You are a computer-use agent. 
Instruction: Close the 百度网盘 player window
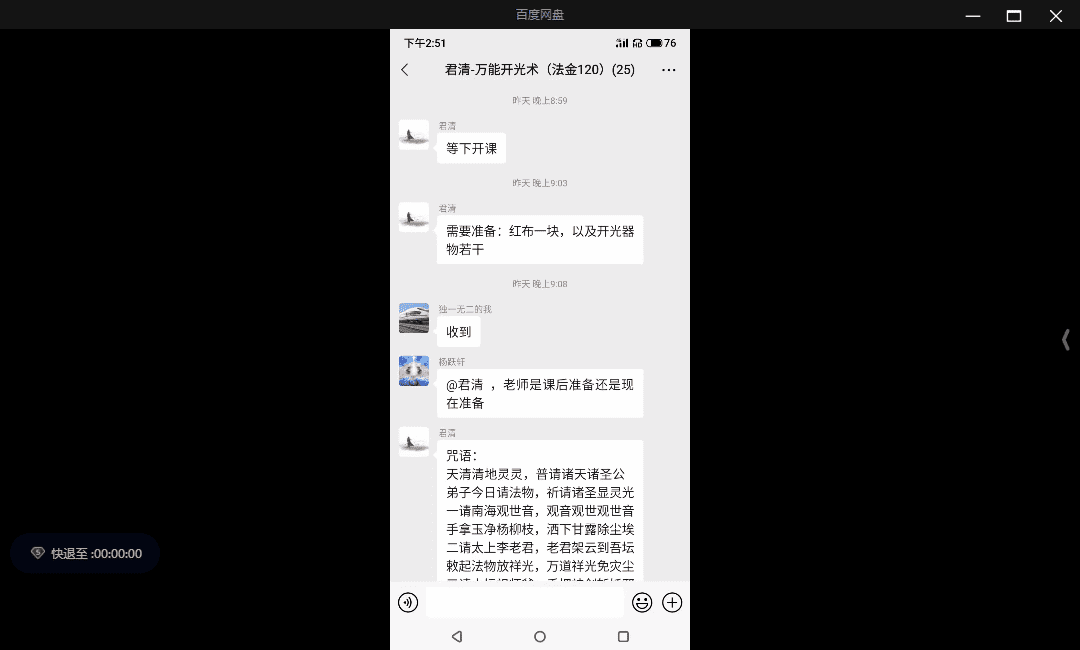point(1056,15)
